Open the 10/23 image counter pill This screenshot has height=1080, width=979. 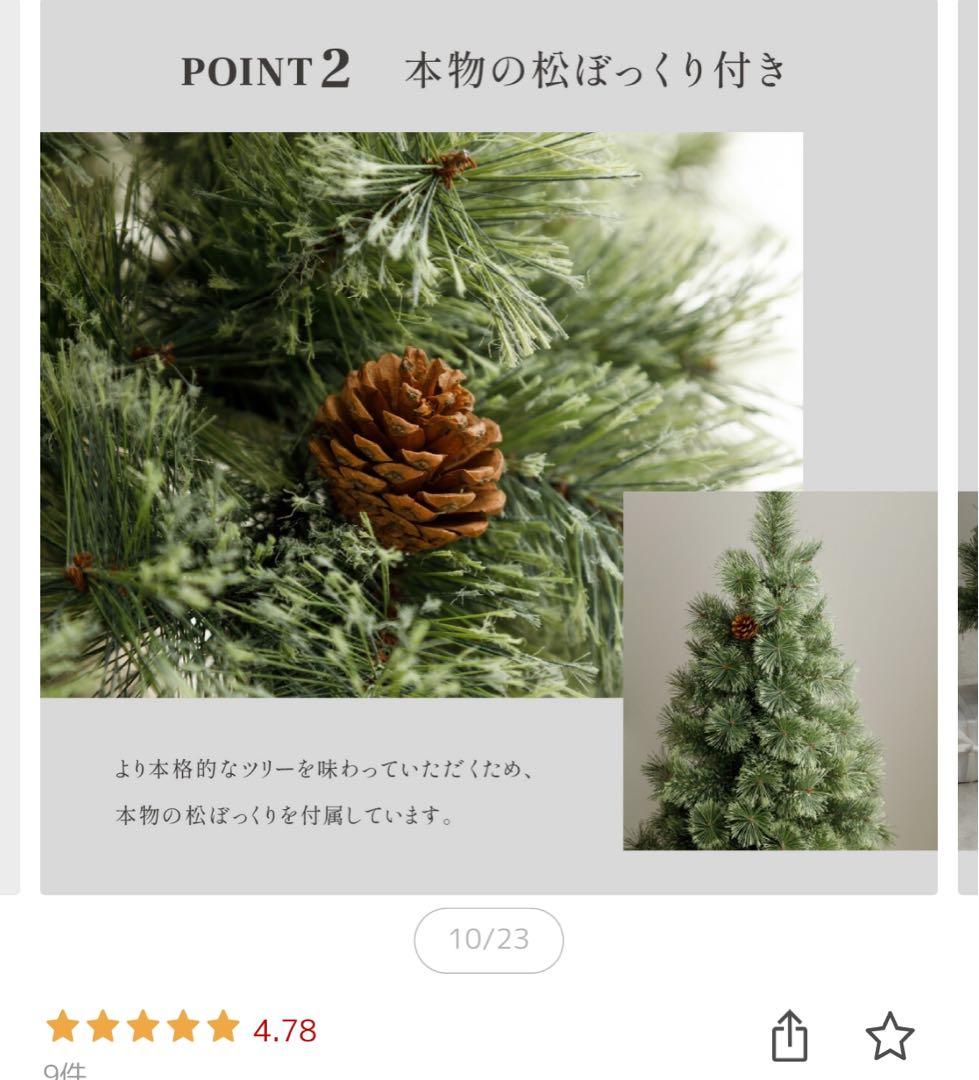[489, 938]
